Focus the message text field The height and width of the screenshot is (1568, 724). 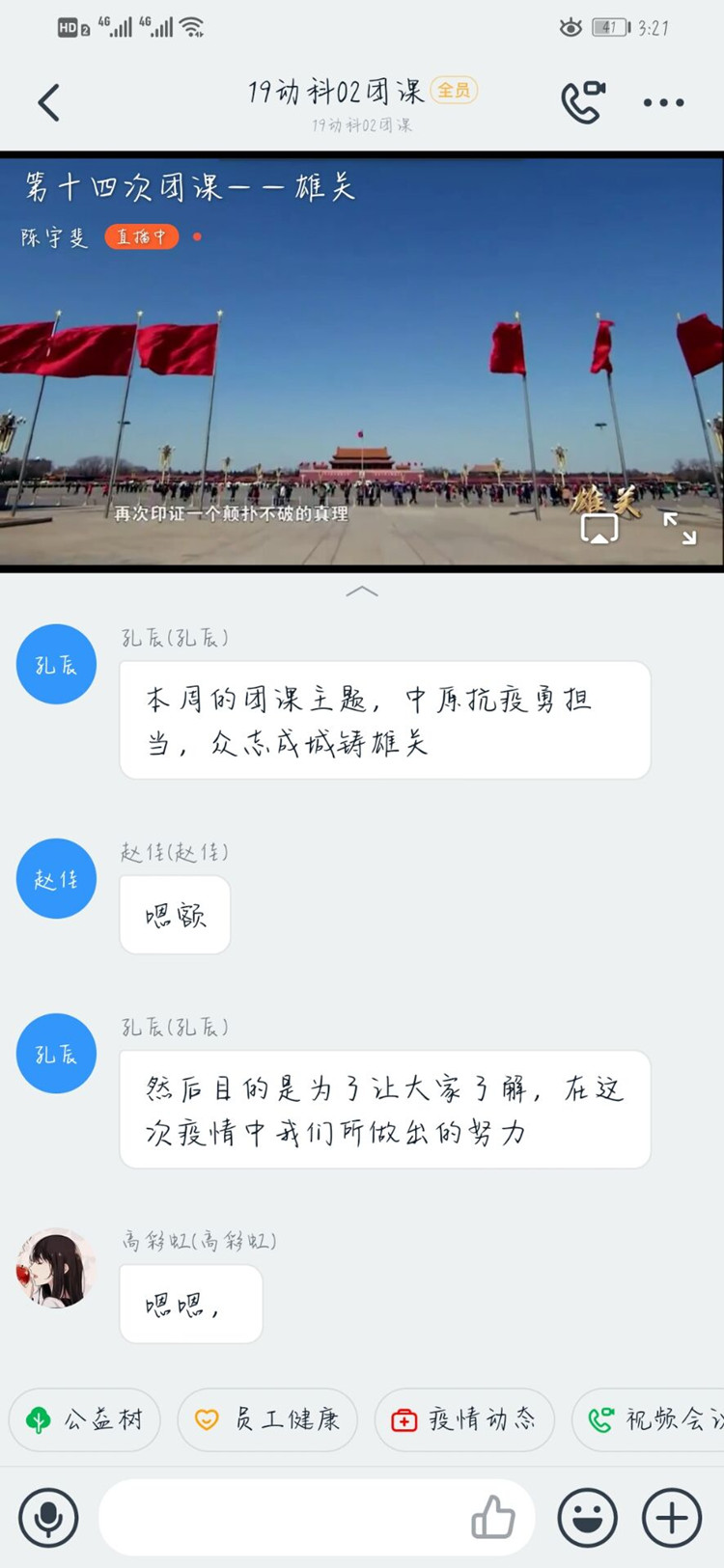click(x=280, y=1518)
